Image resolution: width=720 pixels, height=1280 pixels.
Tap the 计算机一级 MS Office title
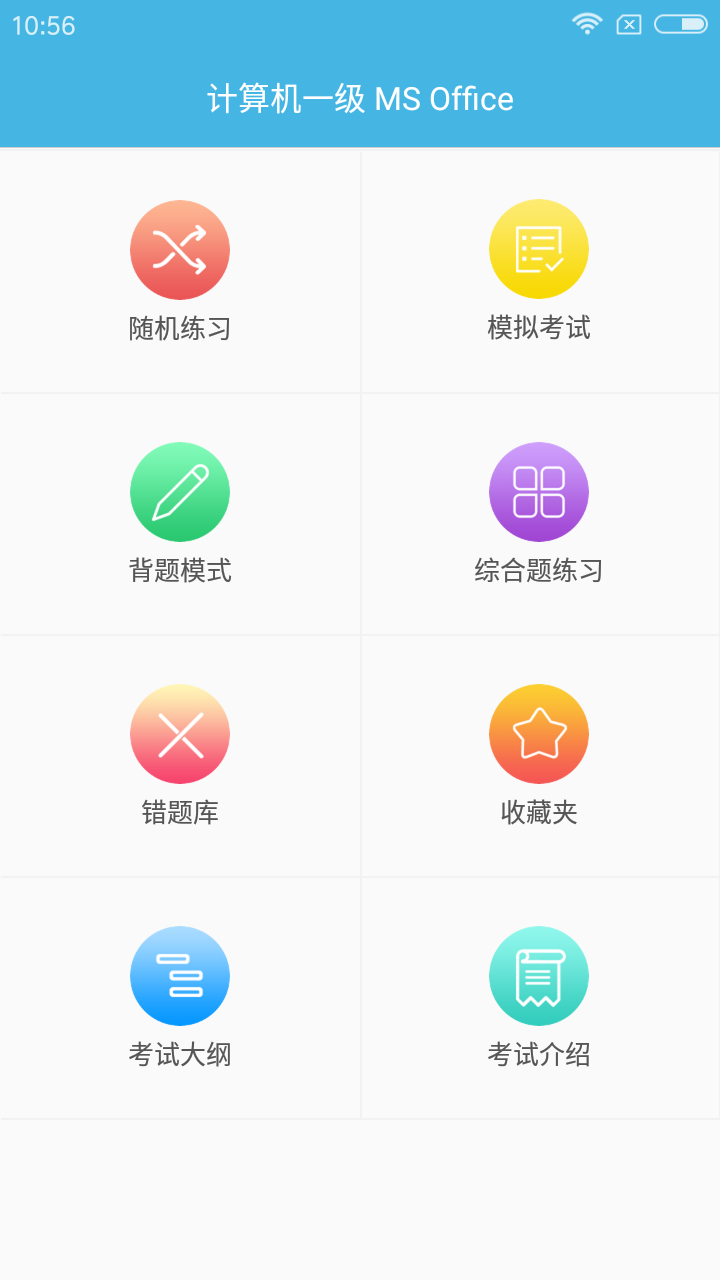click(360, 98)
